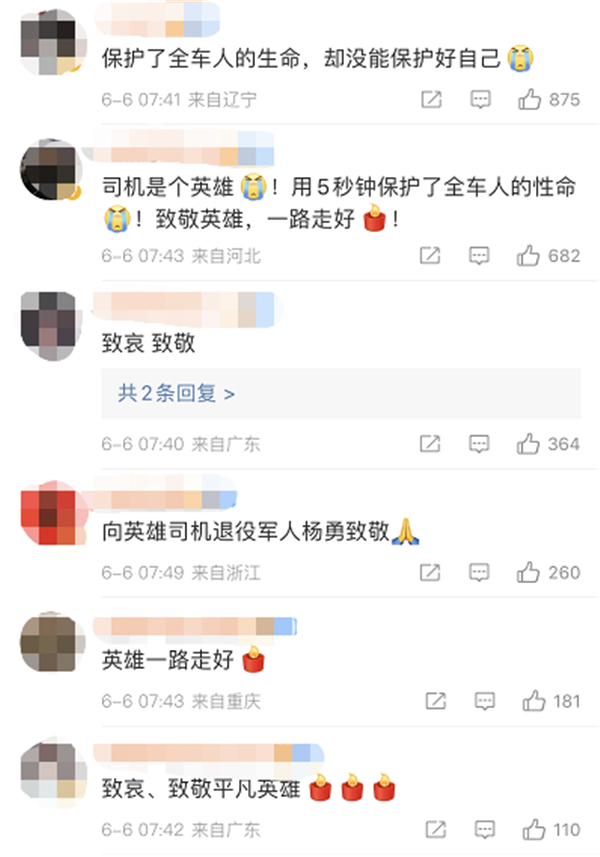Reply to the 致哀、致敬平凡英雄 comment

click(485, 829)
